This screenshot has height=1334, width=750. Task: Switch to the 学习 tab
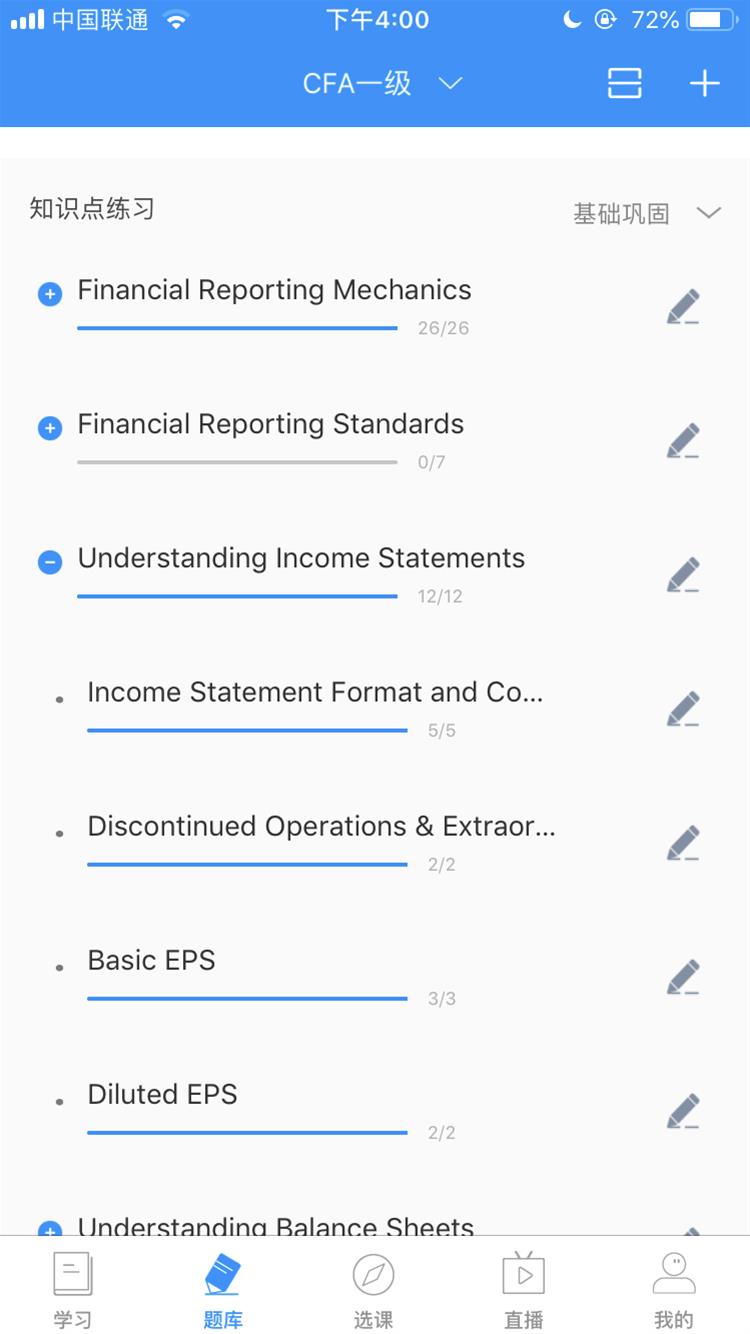point(73,1290)
